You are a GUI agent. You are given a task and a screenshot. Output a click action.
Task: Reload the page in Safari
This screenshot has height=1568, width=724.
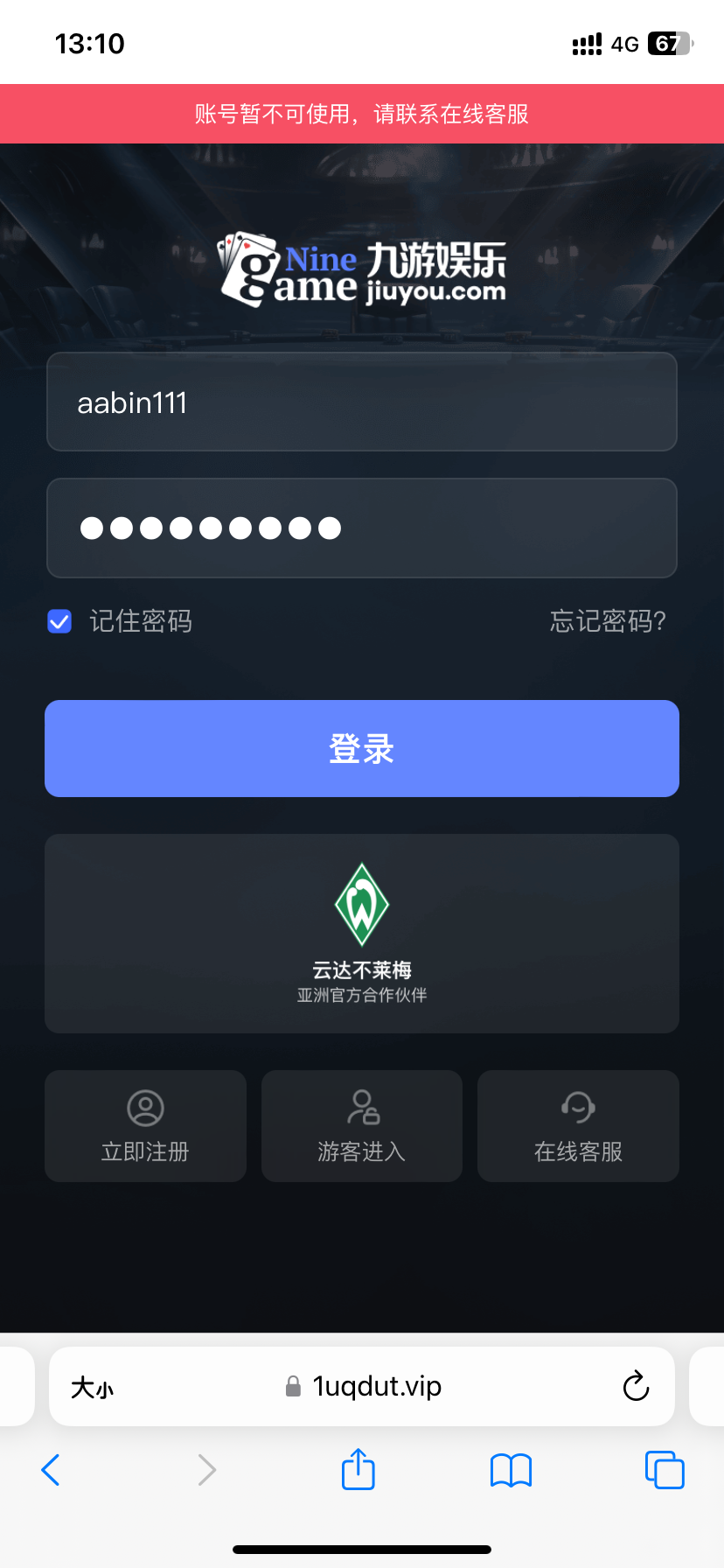pyautogui.click(x=636, y=1386)
